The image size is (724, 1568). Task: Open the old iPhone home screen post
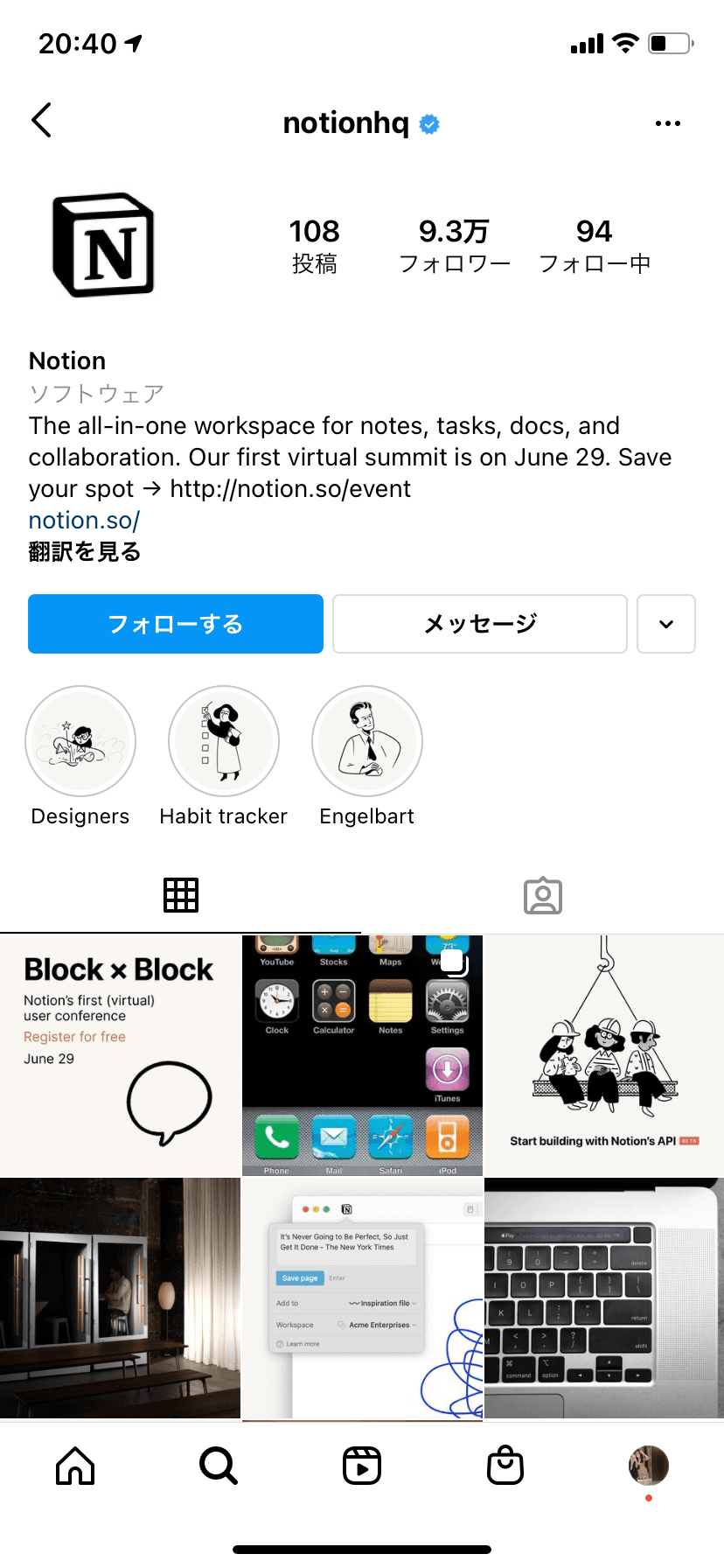[362, 1055]
